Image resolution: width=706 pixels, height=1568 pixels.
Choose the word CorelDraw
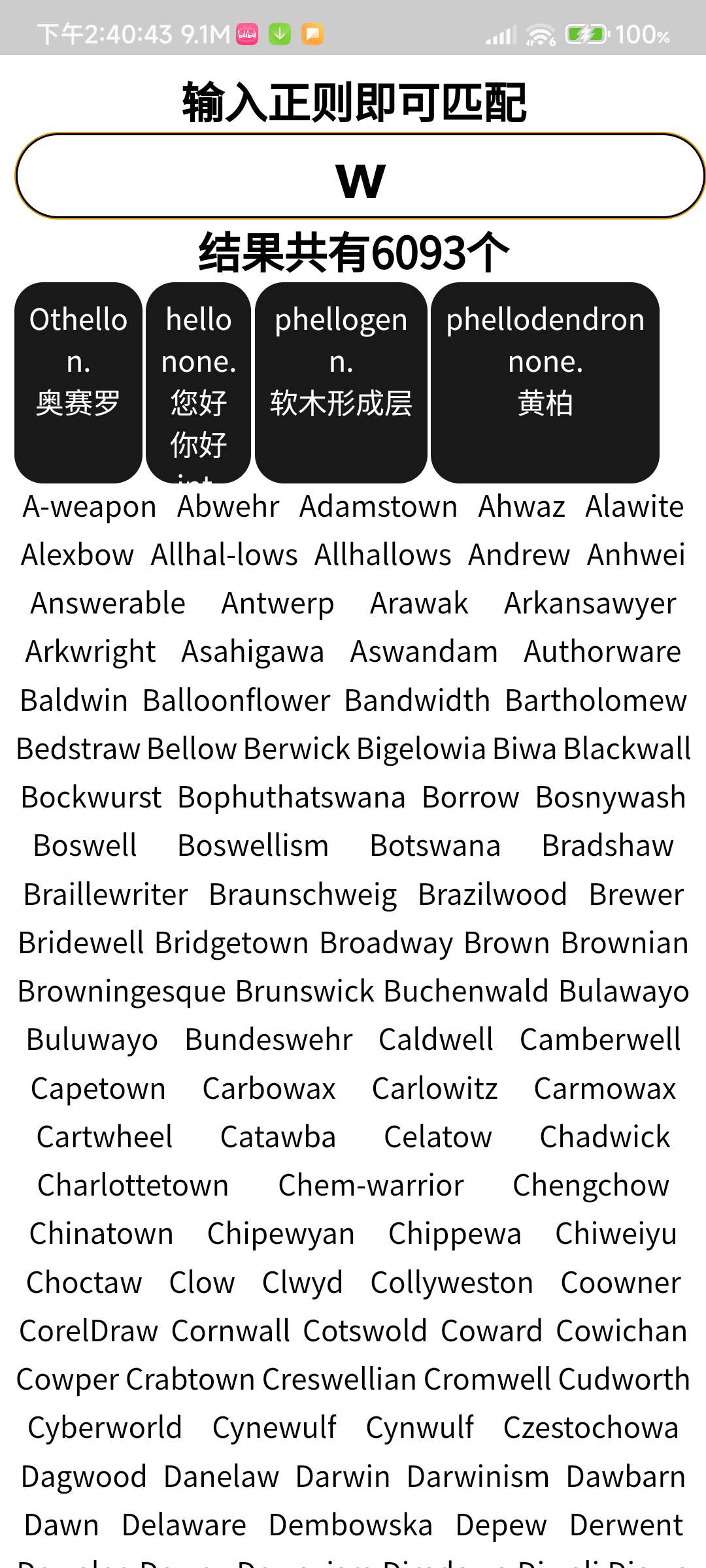pyautogui.click(x=89, y=1331)
